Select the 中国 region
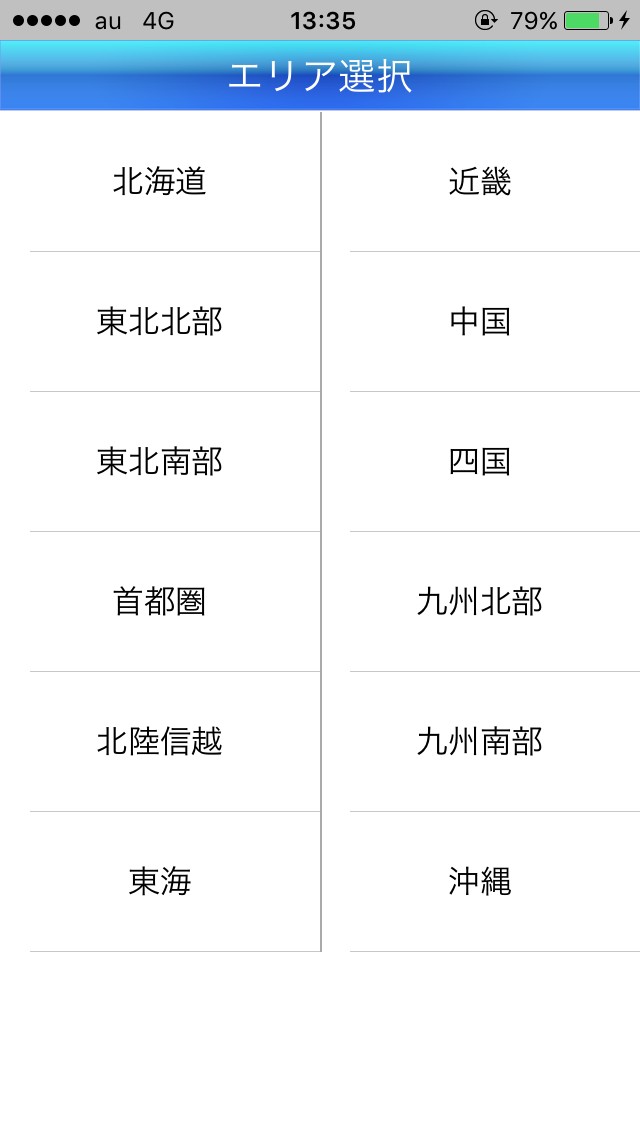Screen dimensions: 640x1136 [480, 322]
